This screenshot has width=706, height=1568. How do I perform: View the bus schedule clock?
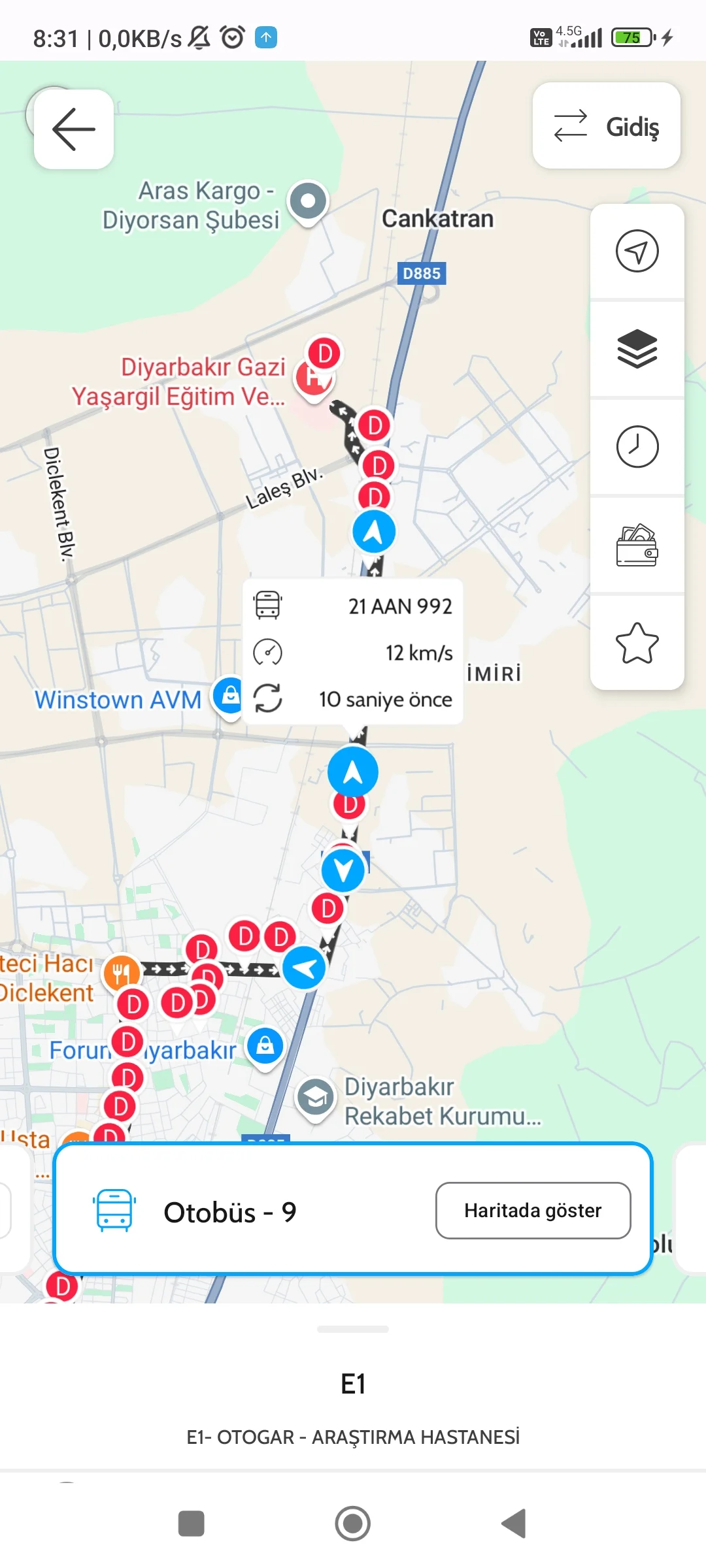(637, 447)
